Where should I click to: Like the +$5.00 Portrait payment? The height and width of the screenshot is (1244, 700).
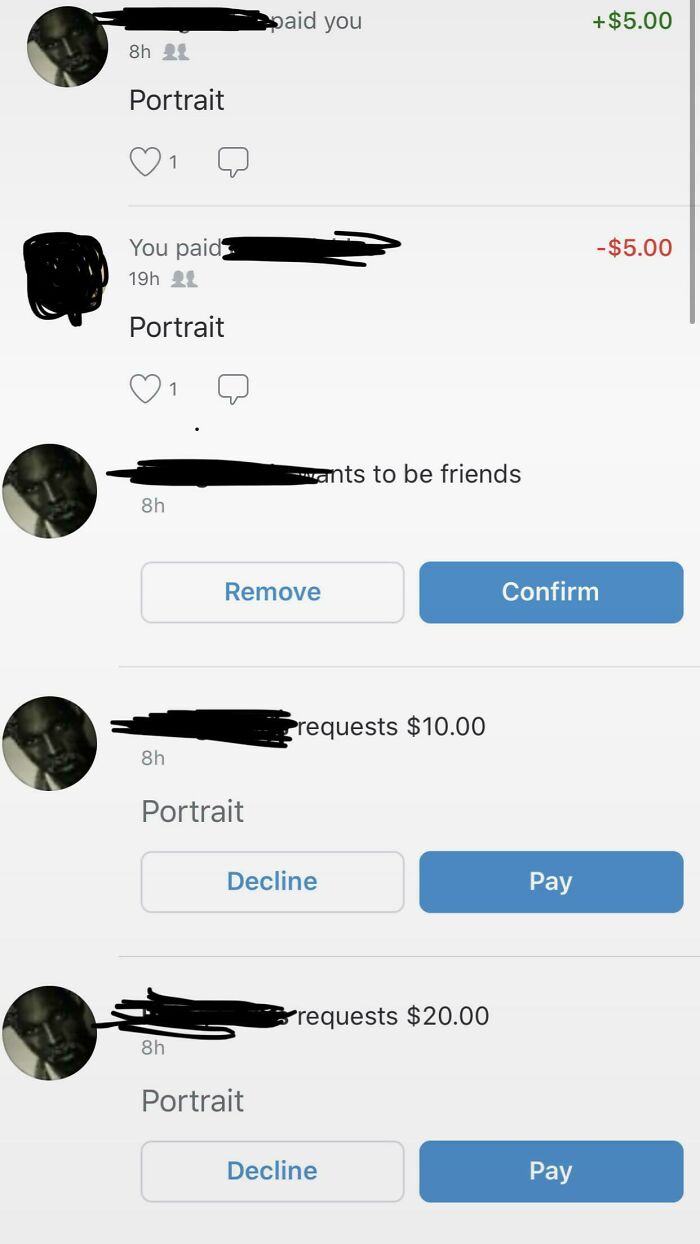(x=146, y=162)
